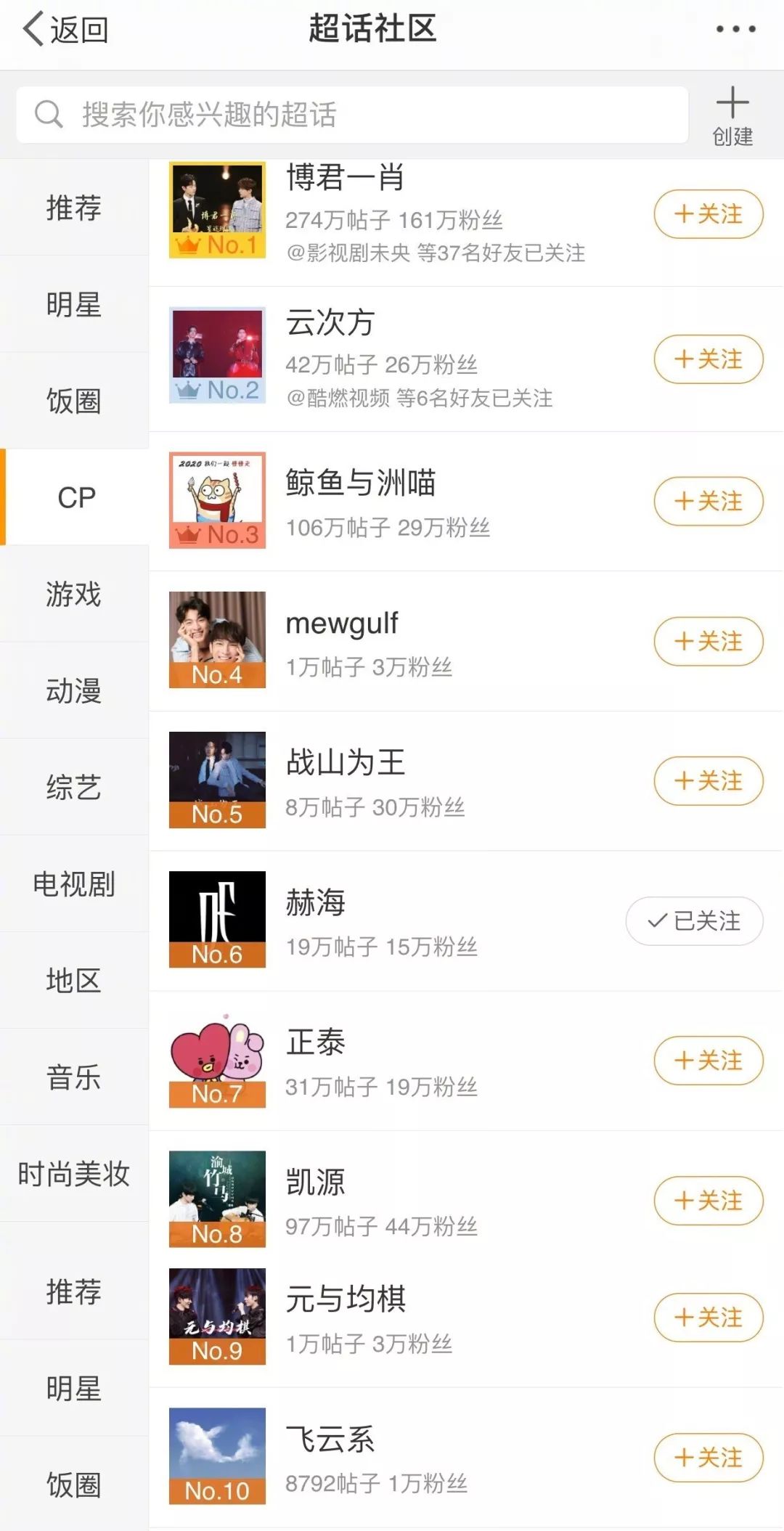784x1531 pixels.
Task: Create a new super topic with 创建
Action: [x=732, y=116]
